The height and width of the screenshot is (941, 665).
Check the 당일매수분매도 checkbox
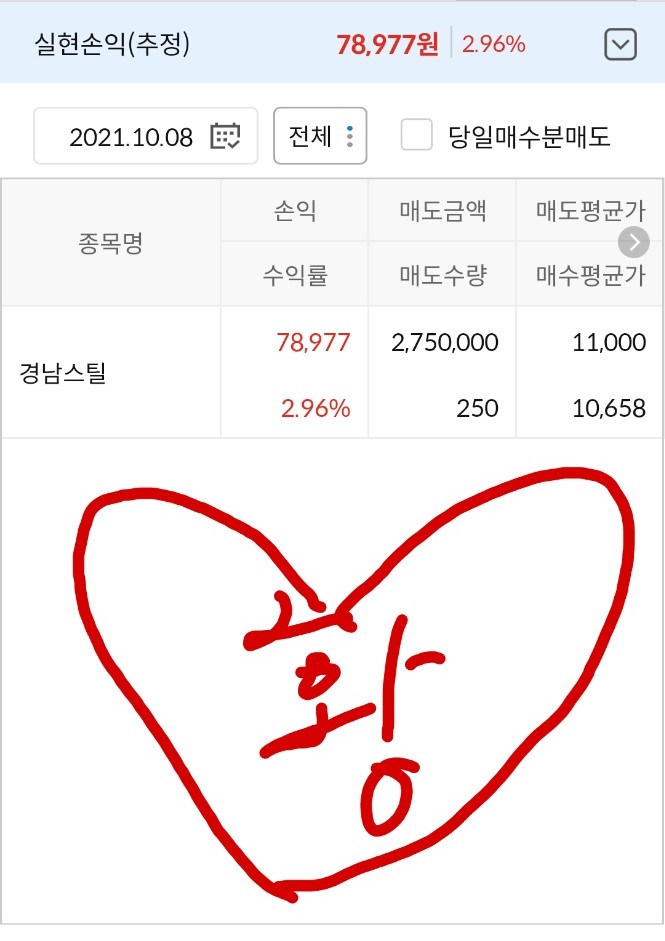416,136
